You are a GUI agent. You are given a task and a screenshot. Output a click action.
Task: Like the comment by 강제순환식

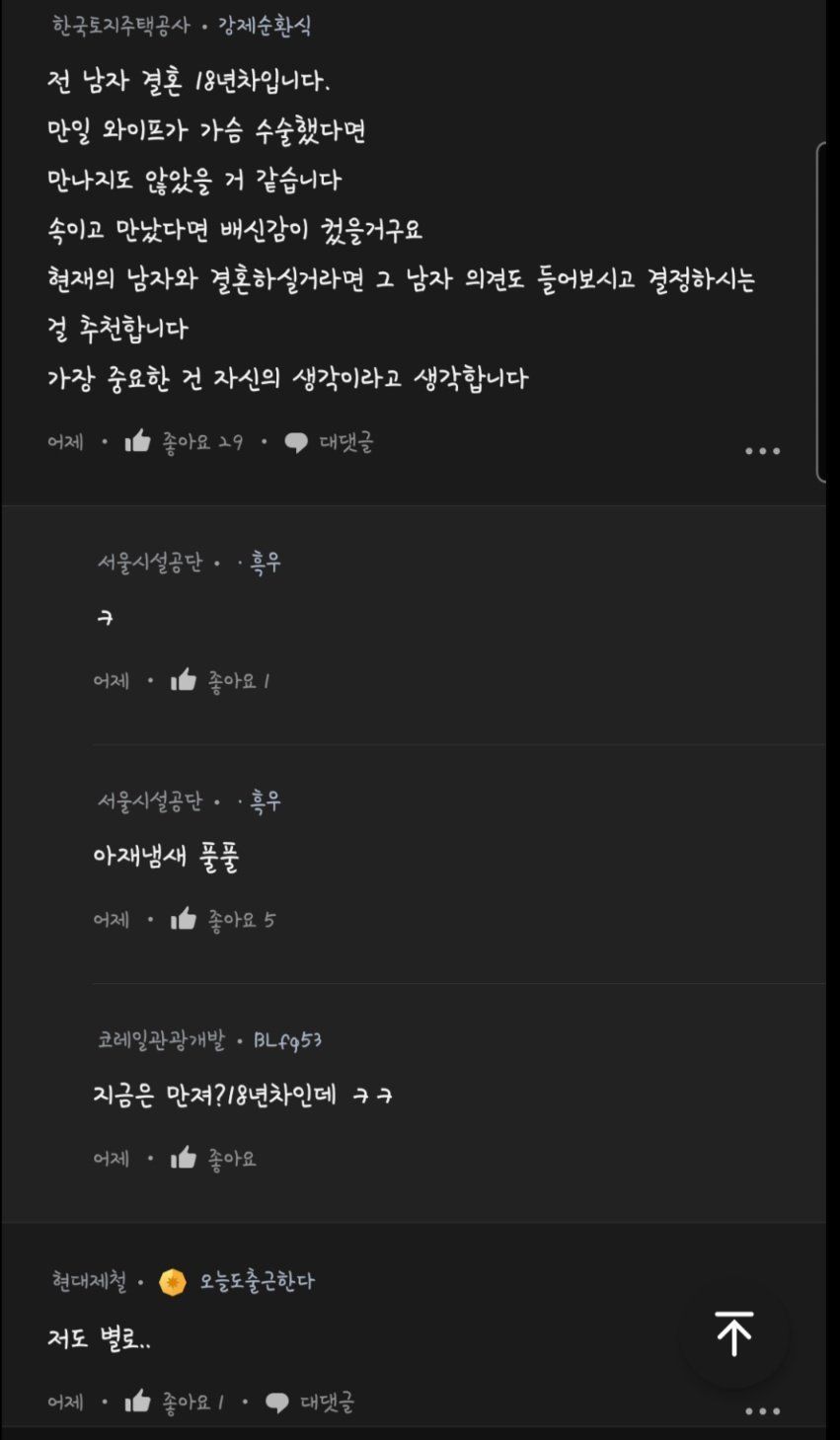pyautogui.click(x=138, y=442)
